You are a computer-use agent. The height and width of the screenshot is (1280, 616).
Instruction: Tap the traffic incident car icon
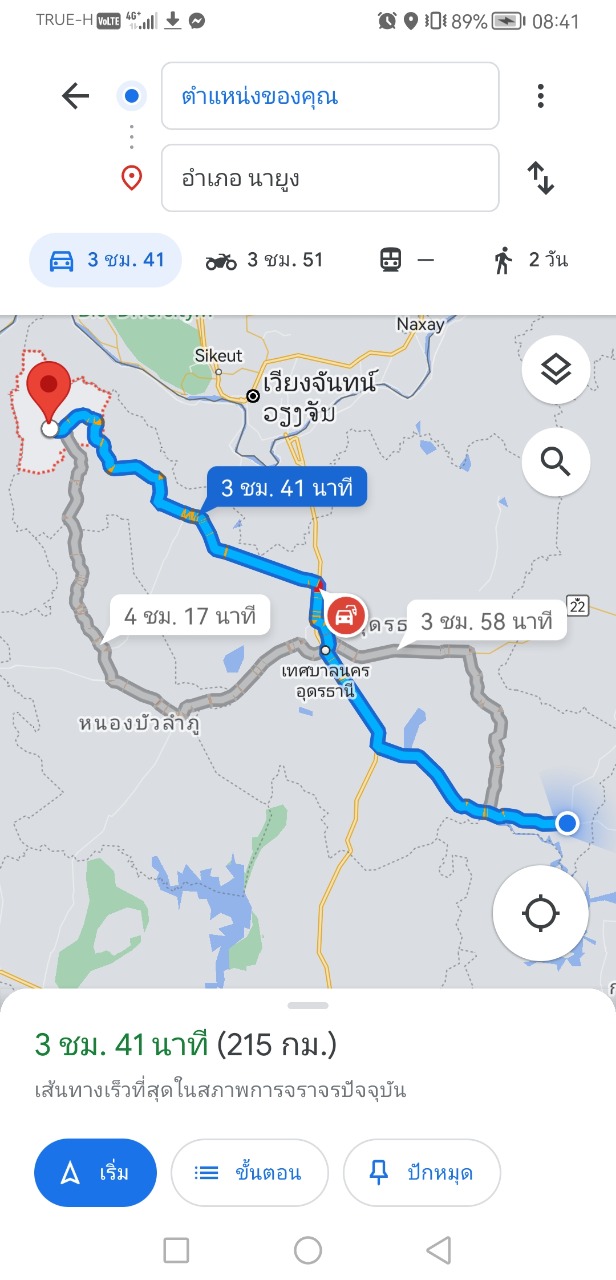click(x=346, y=615)
